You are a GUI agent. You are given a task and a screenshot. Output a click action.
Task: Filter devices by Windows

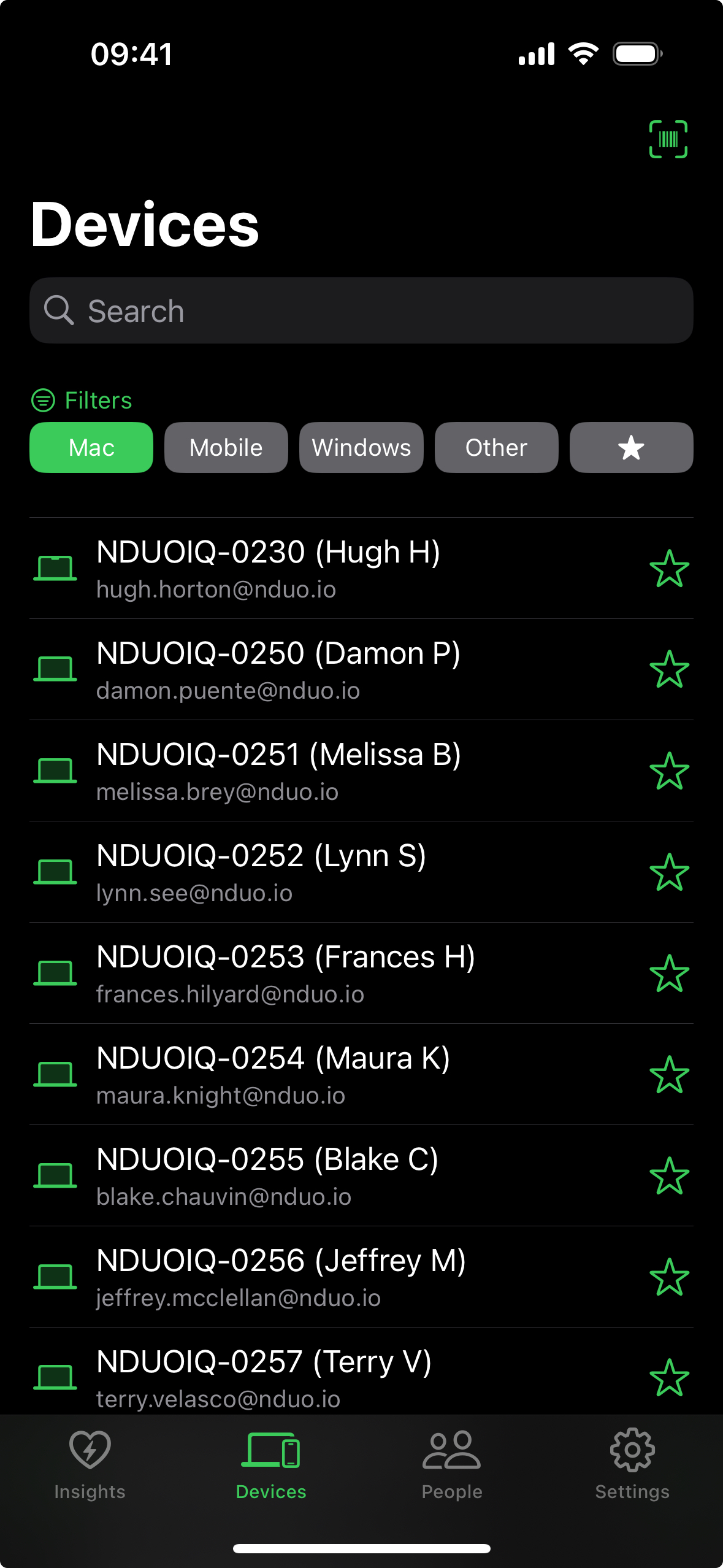[361, 448]
